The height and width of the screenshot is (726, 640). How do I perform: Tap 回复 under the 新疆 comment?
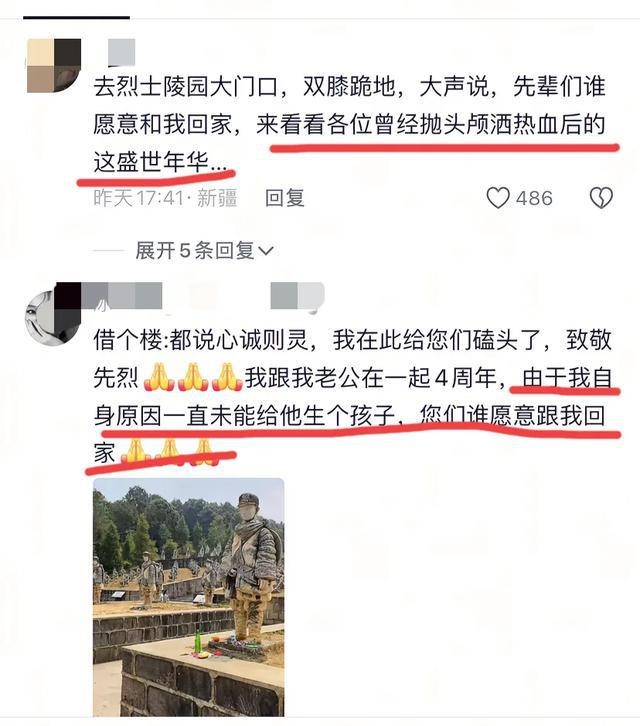[x=284, y=198]
